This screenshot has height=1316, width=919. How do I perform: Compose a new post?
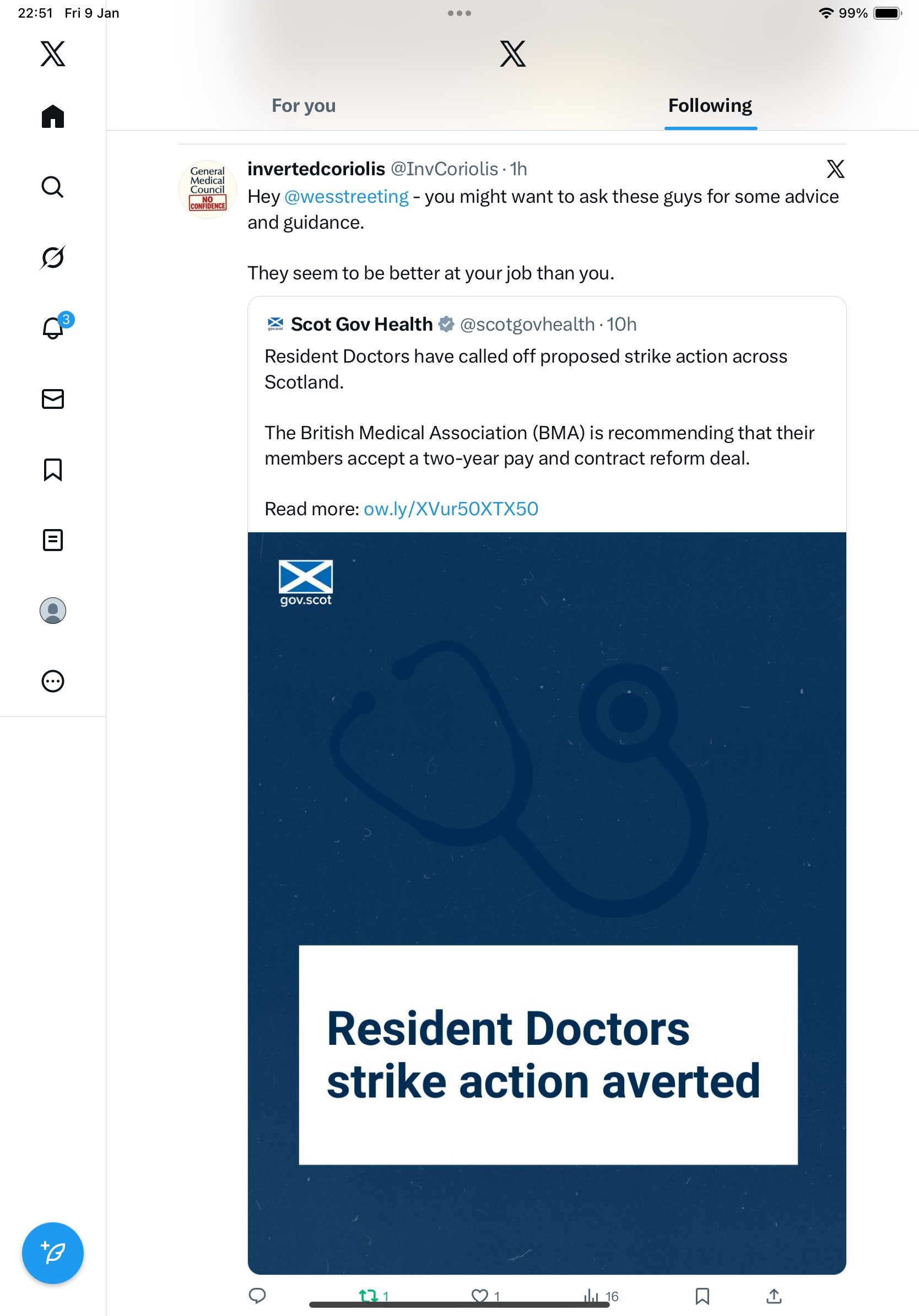click(x=53, y=1253)
